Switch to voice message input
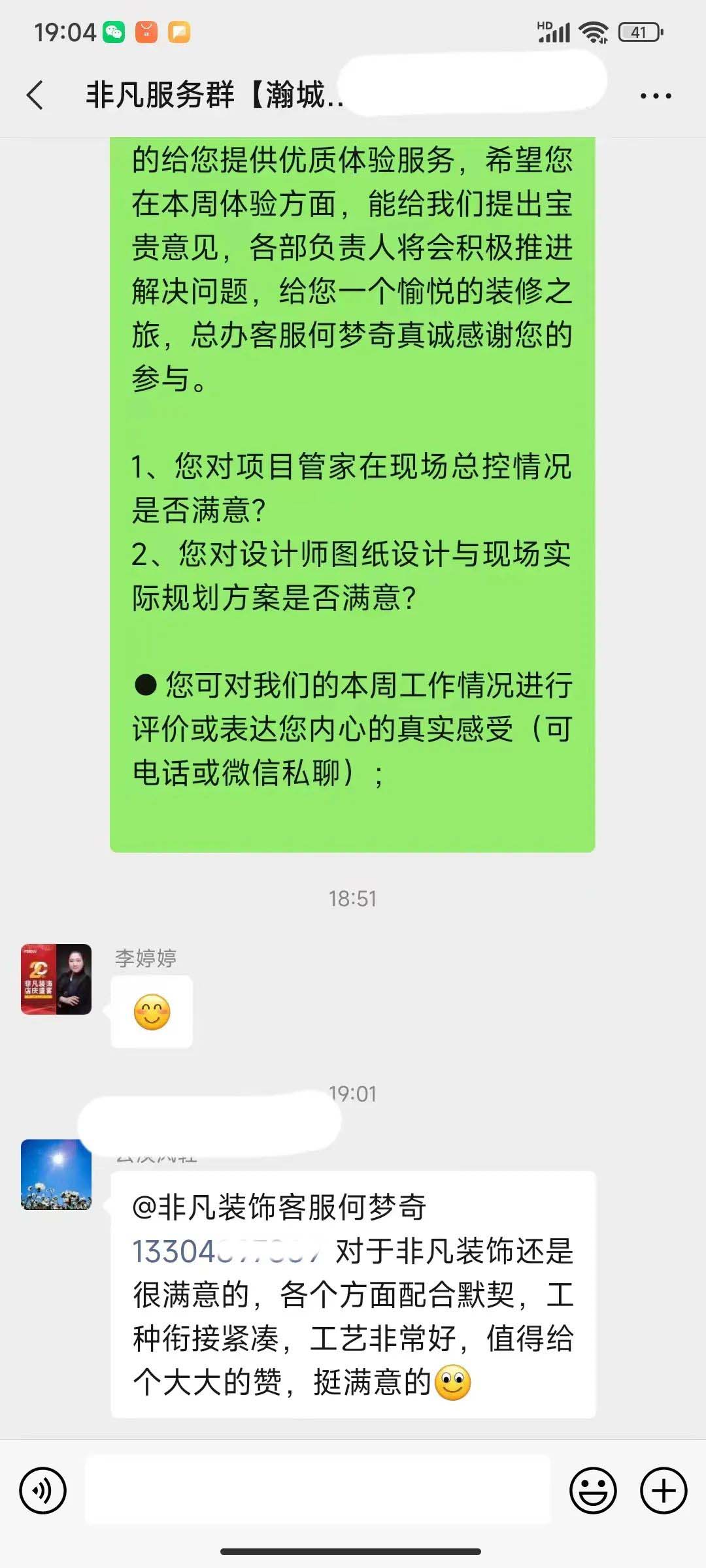 coord(43,1490)
